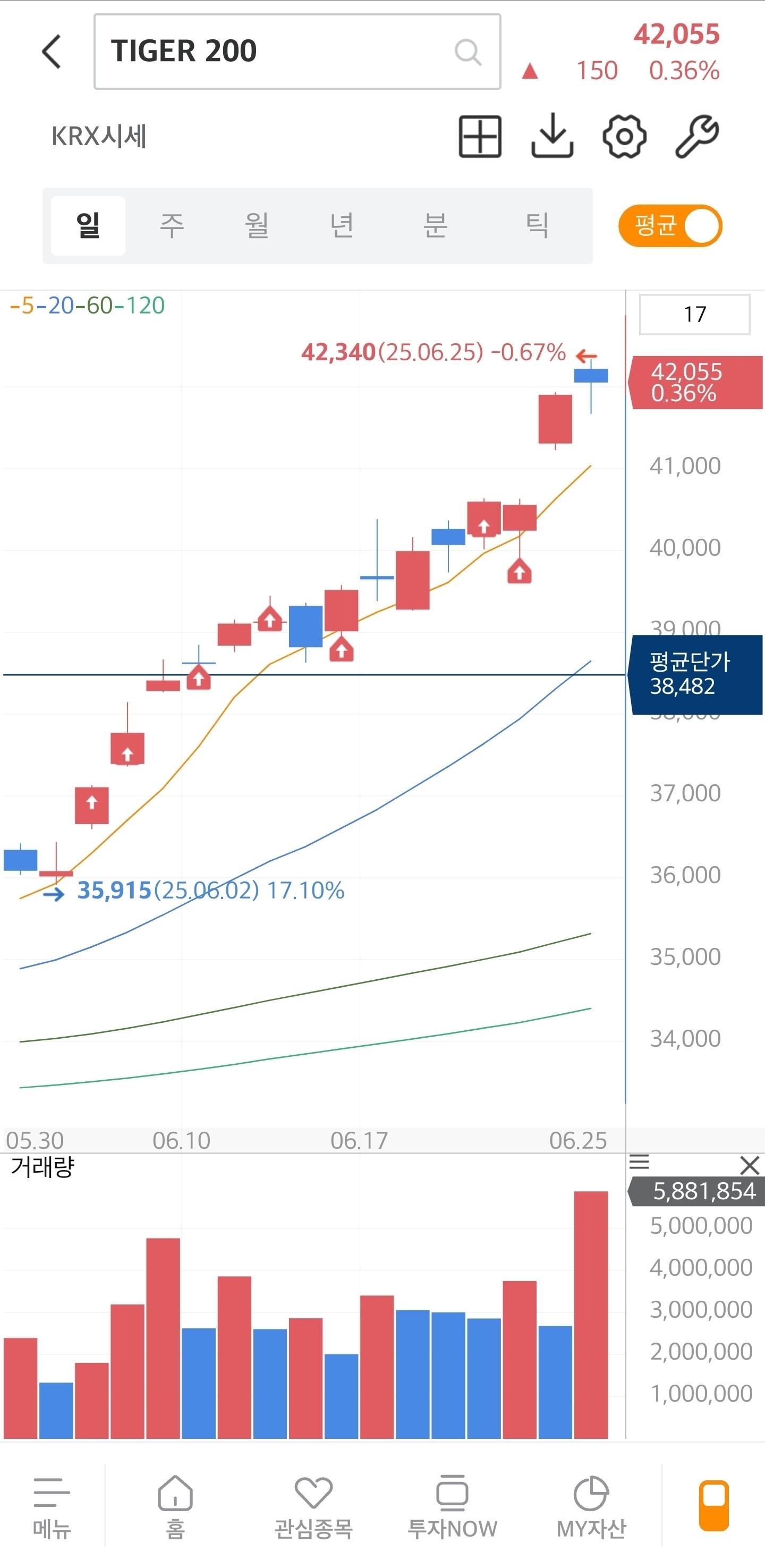Open the volume panel options menu icon
The height and width of the screenshot is (1568, 765).
[639, 1163]
